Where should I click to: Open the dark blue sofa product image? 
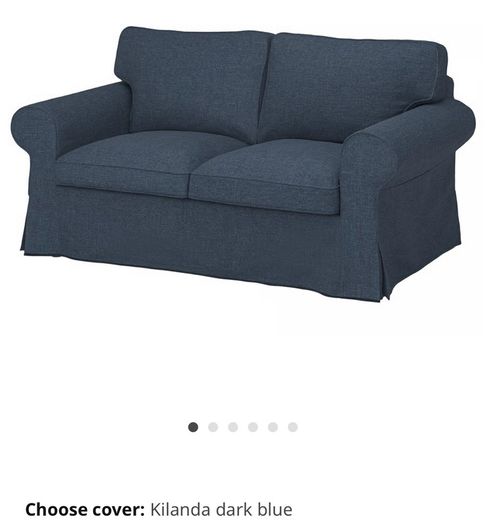[243, 164]
